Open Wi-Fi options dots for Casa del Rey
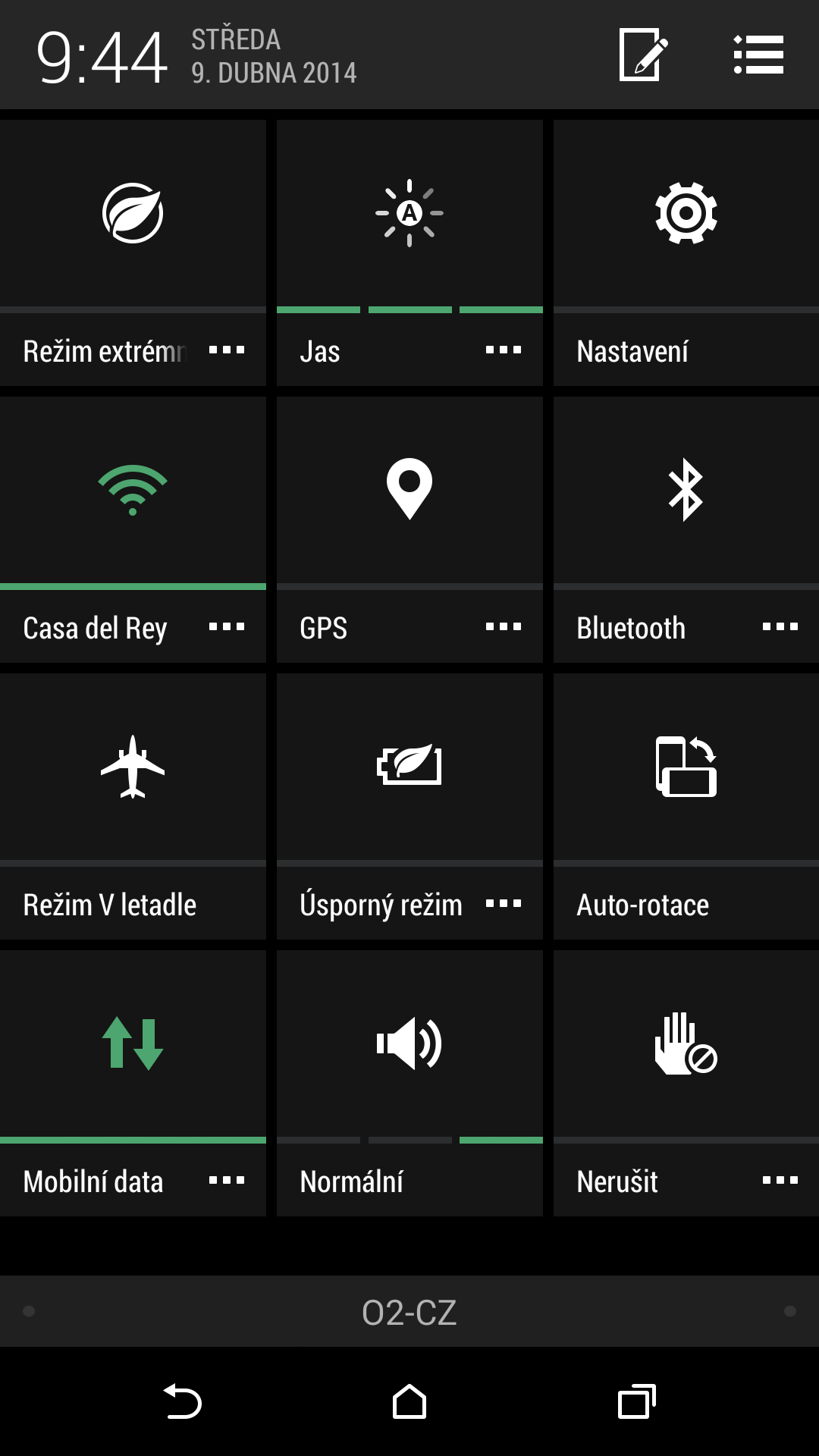Viewport: 819px width, 1456px height. 227,626
